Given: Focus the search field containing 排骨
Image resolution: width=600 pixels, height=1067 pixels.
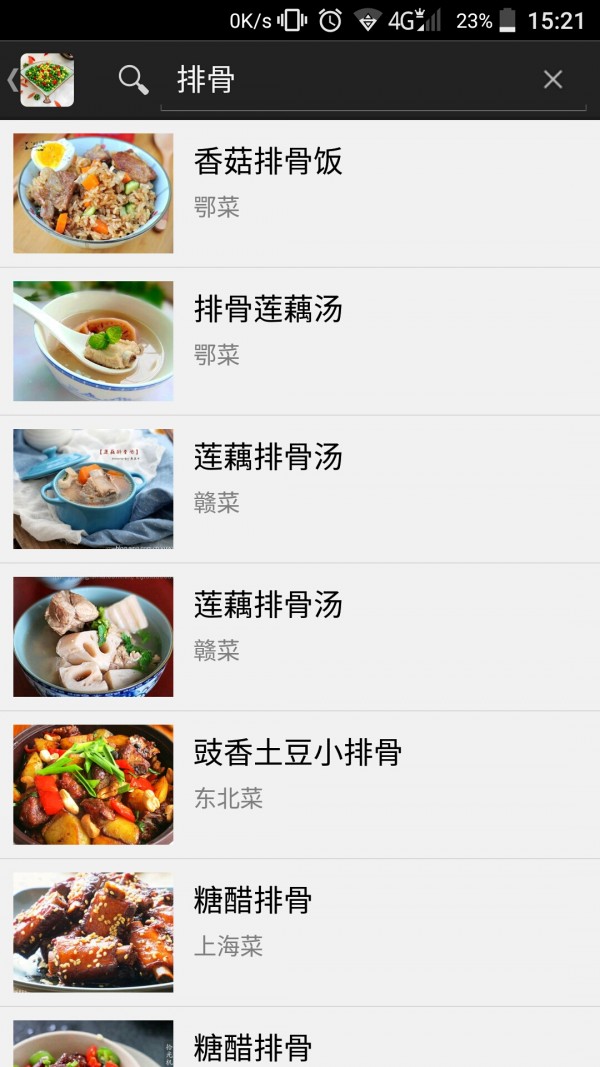Looking at the screenshot, I should [350, 80].
